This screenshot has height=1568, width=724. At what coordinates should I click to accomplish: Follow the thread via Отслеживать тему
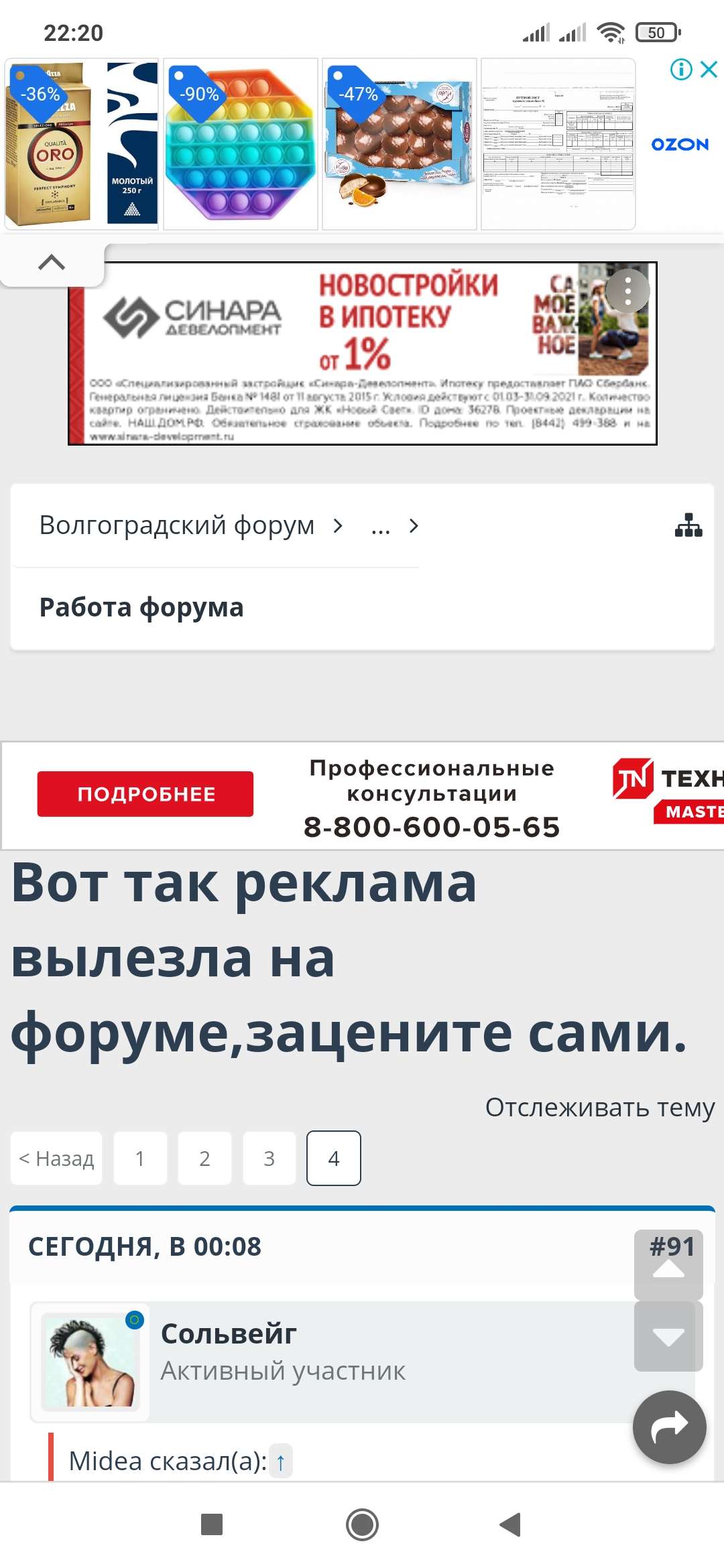(599, 1107)
